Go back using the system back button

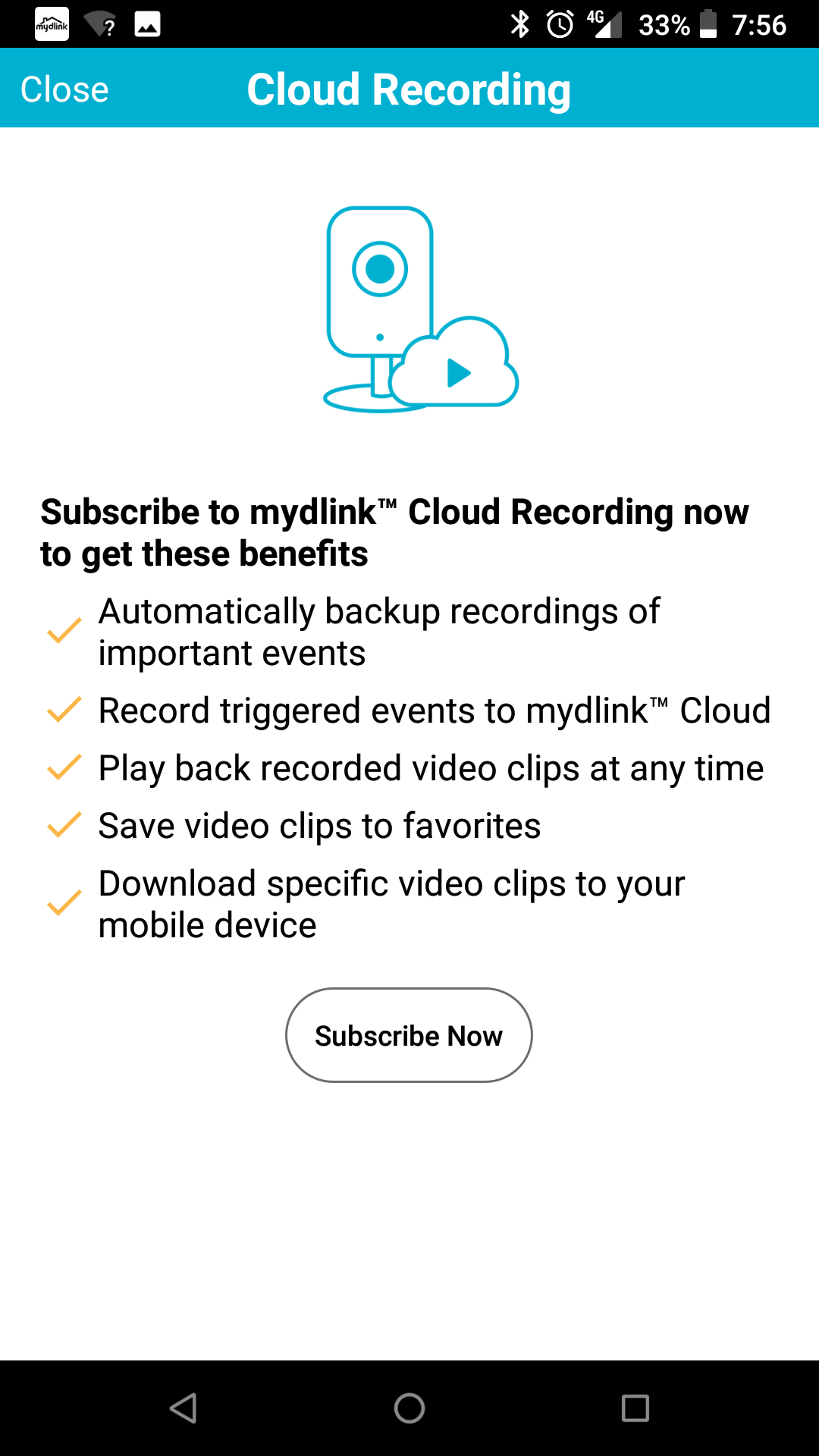[183, 1408]
